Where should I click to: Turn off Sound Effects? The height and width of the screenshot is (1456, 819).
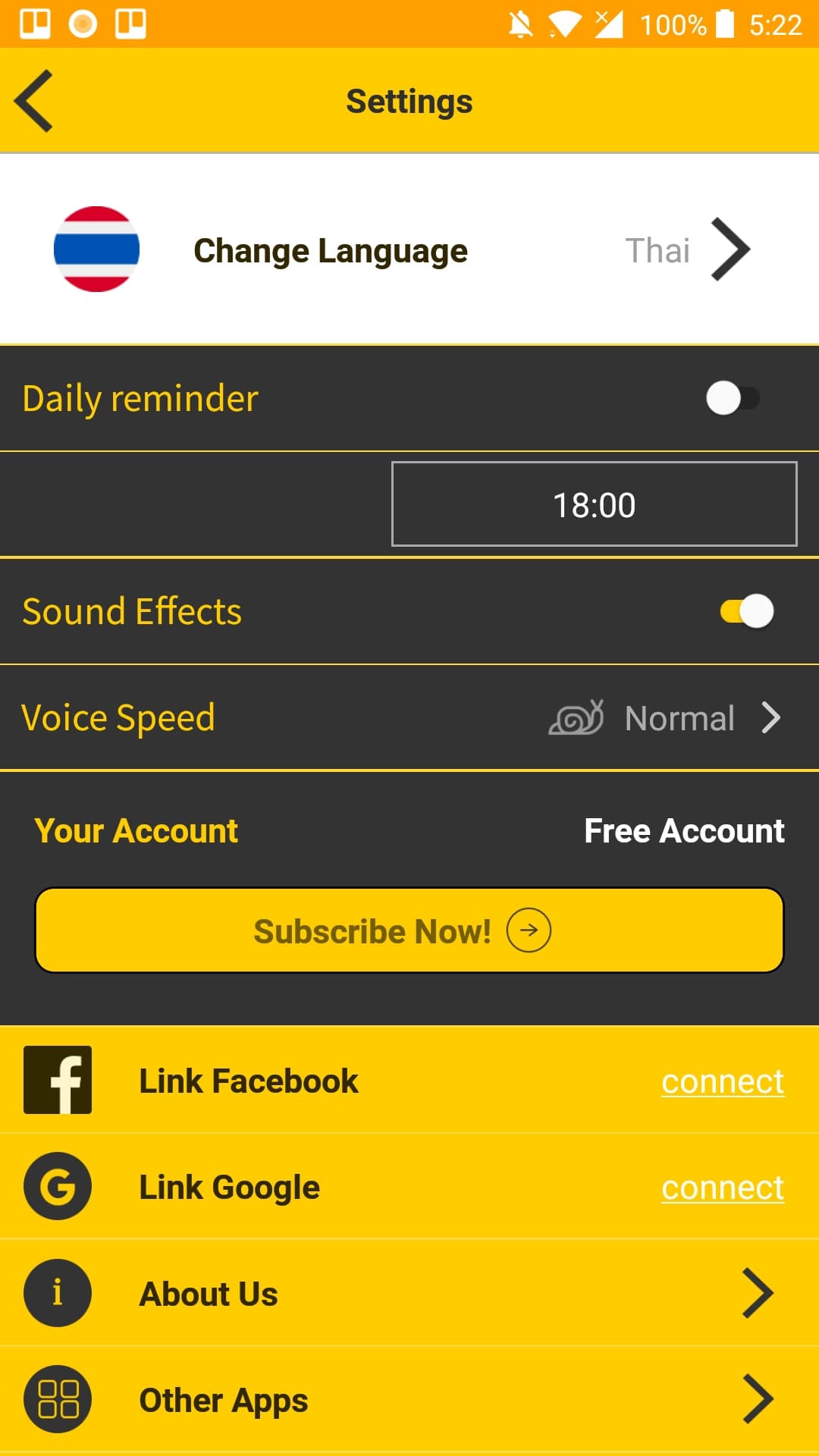point(747,611)
